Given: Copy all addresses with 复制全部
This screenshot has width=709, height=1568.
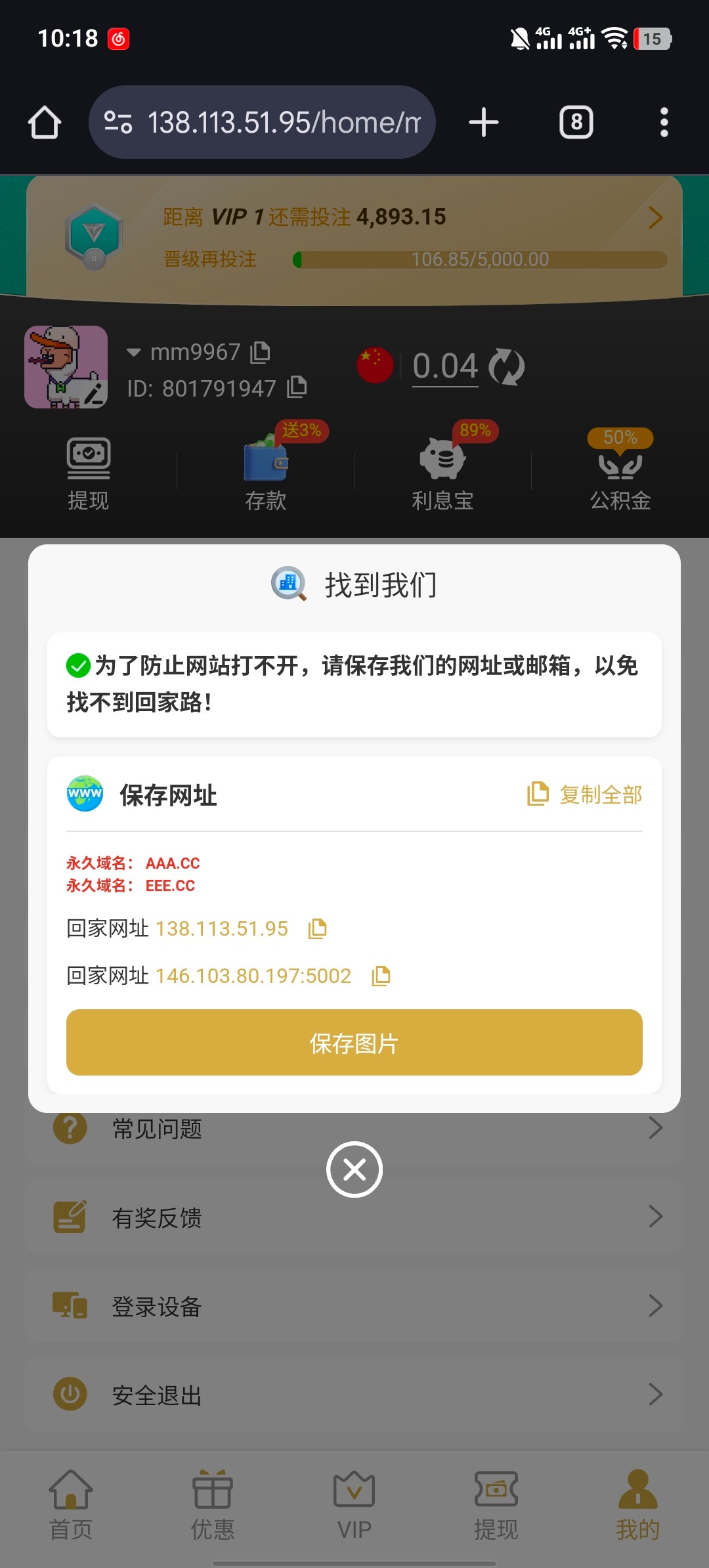Looking at the screenshot, I should pyautogui.click(x=585, y=795).
